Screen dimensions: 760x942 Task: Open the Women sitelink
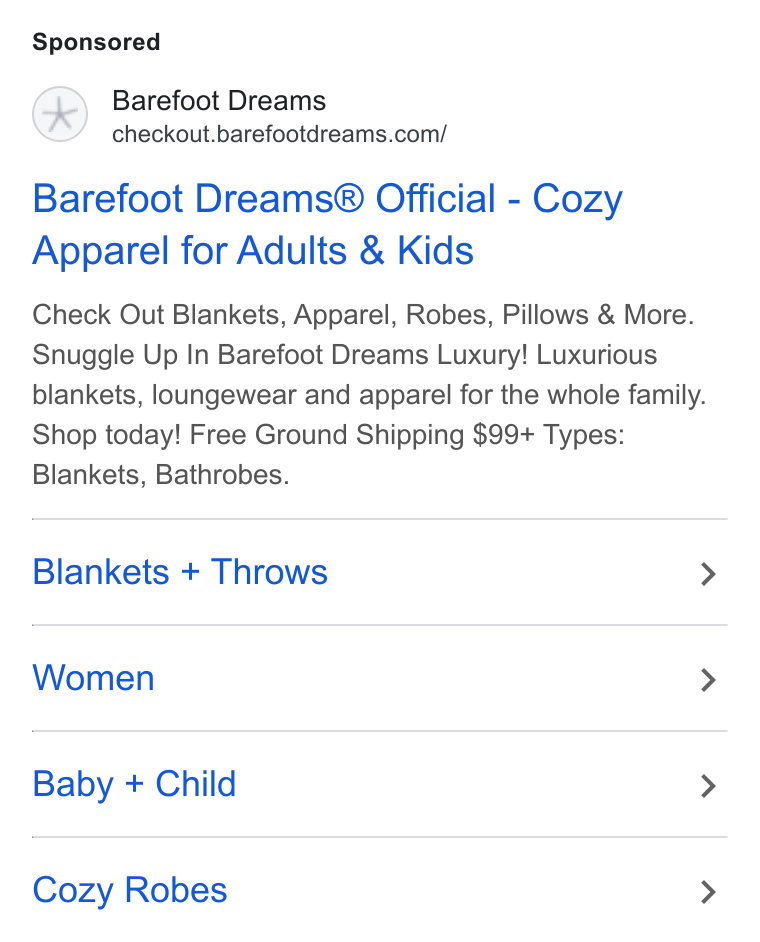(x=380, y=678)
